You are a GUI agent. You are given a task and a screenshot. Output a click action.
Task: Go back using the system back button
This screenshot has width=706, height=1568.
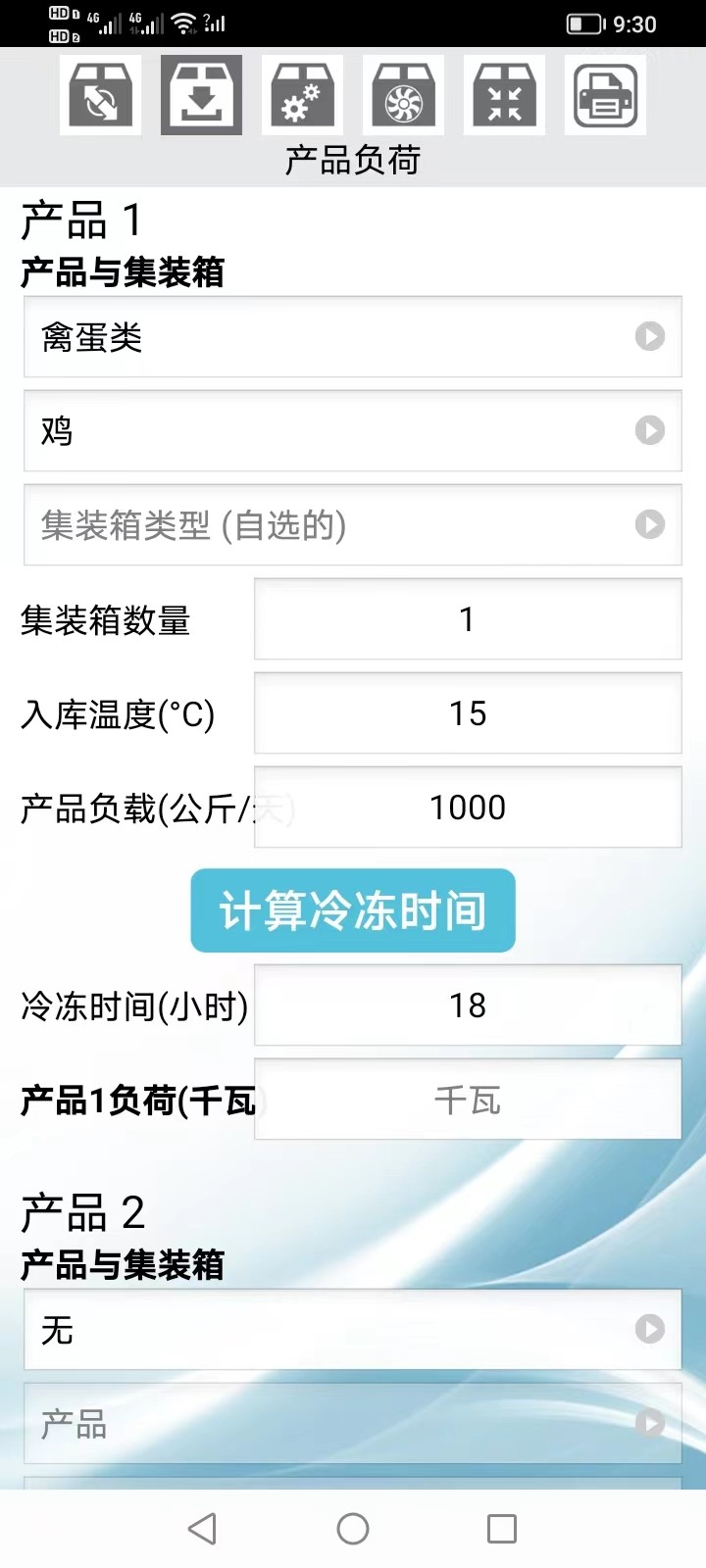(x=203, y=1529)
